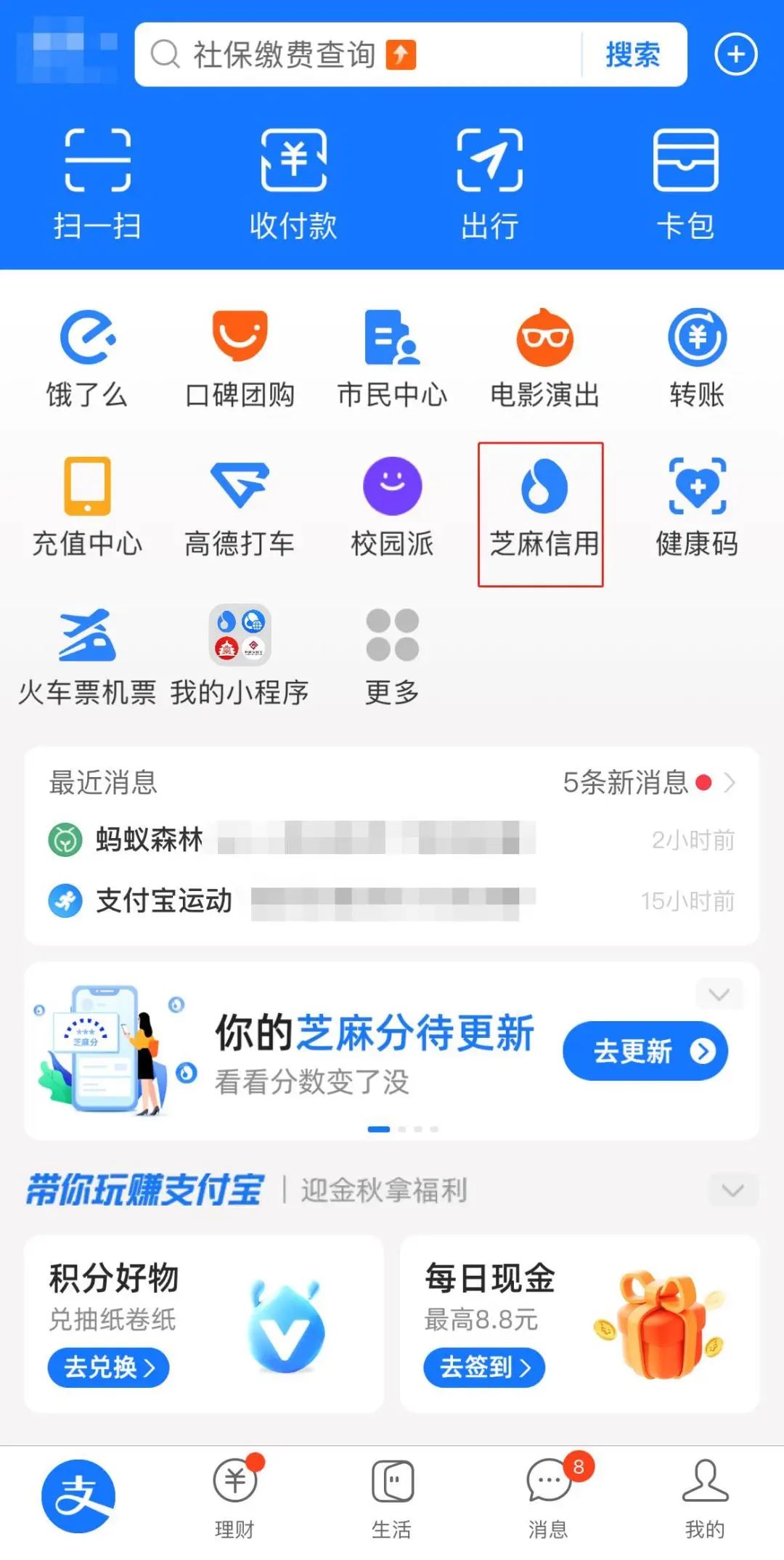Image resolution: width=784 pixels, height=1560 pixels.
Task: Open 出行 travel services
Action: click(490, 183)
